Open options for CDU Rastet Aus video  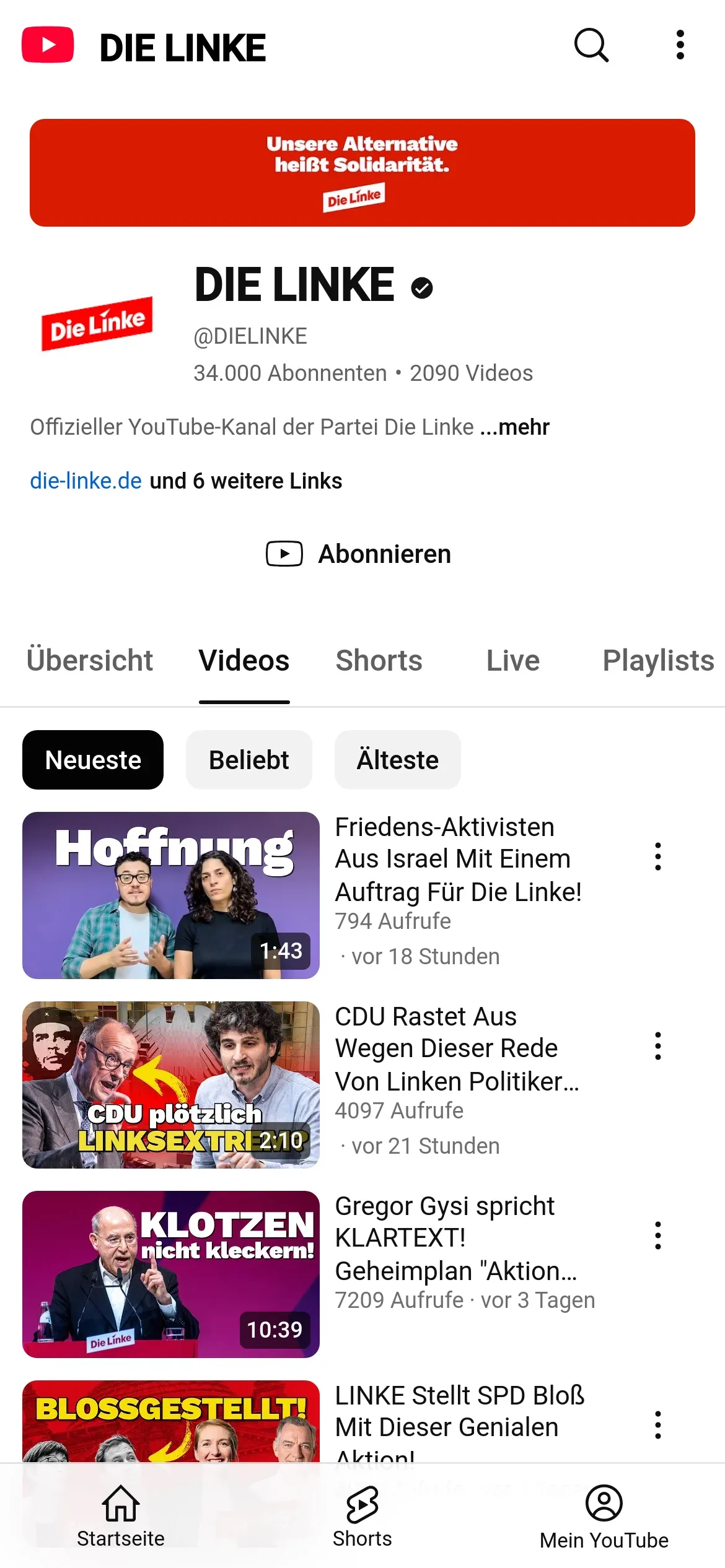657,1046
